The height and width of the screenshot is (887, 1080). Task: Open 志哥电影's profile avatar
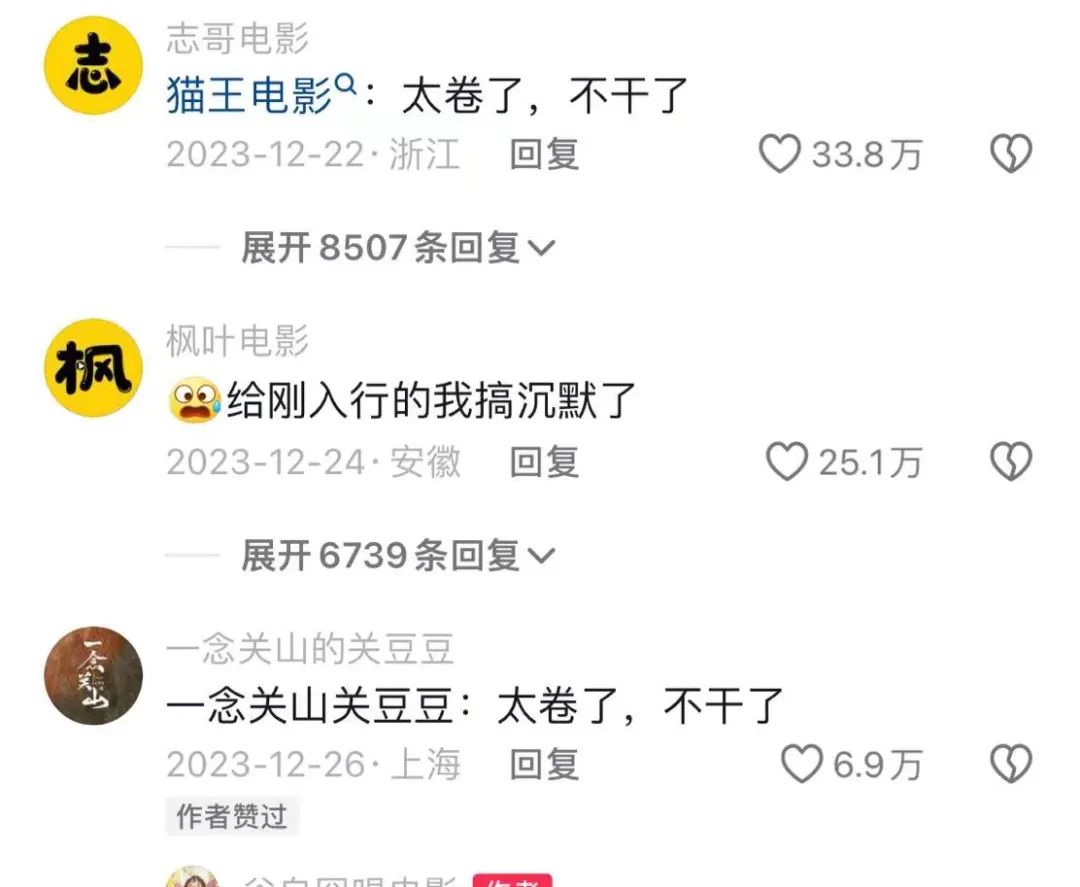94,66
